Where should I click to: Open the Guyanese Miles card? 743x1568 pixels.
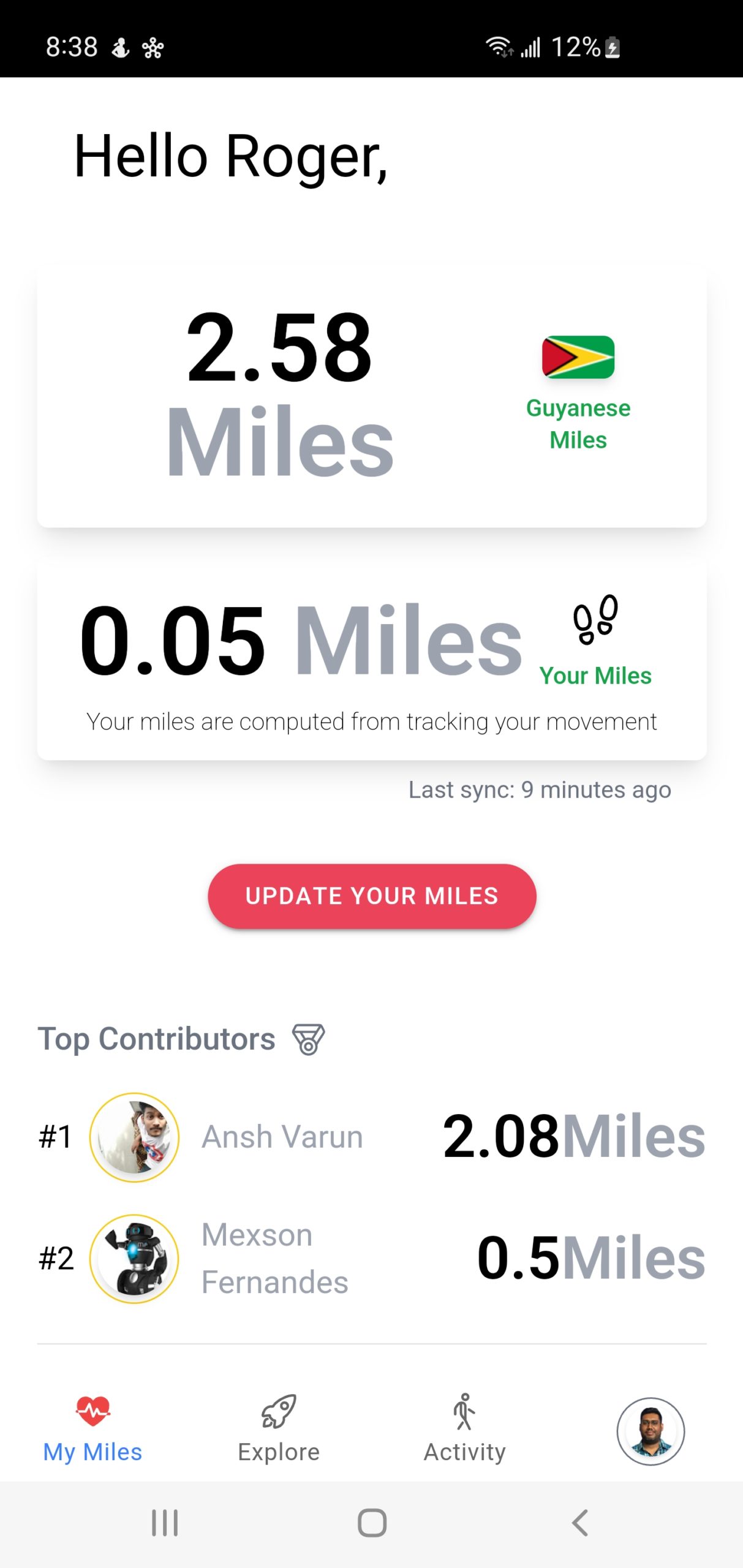coord(372,396)
